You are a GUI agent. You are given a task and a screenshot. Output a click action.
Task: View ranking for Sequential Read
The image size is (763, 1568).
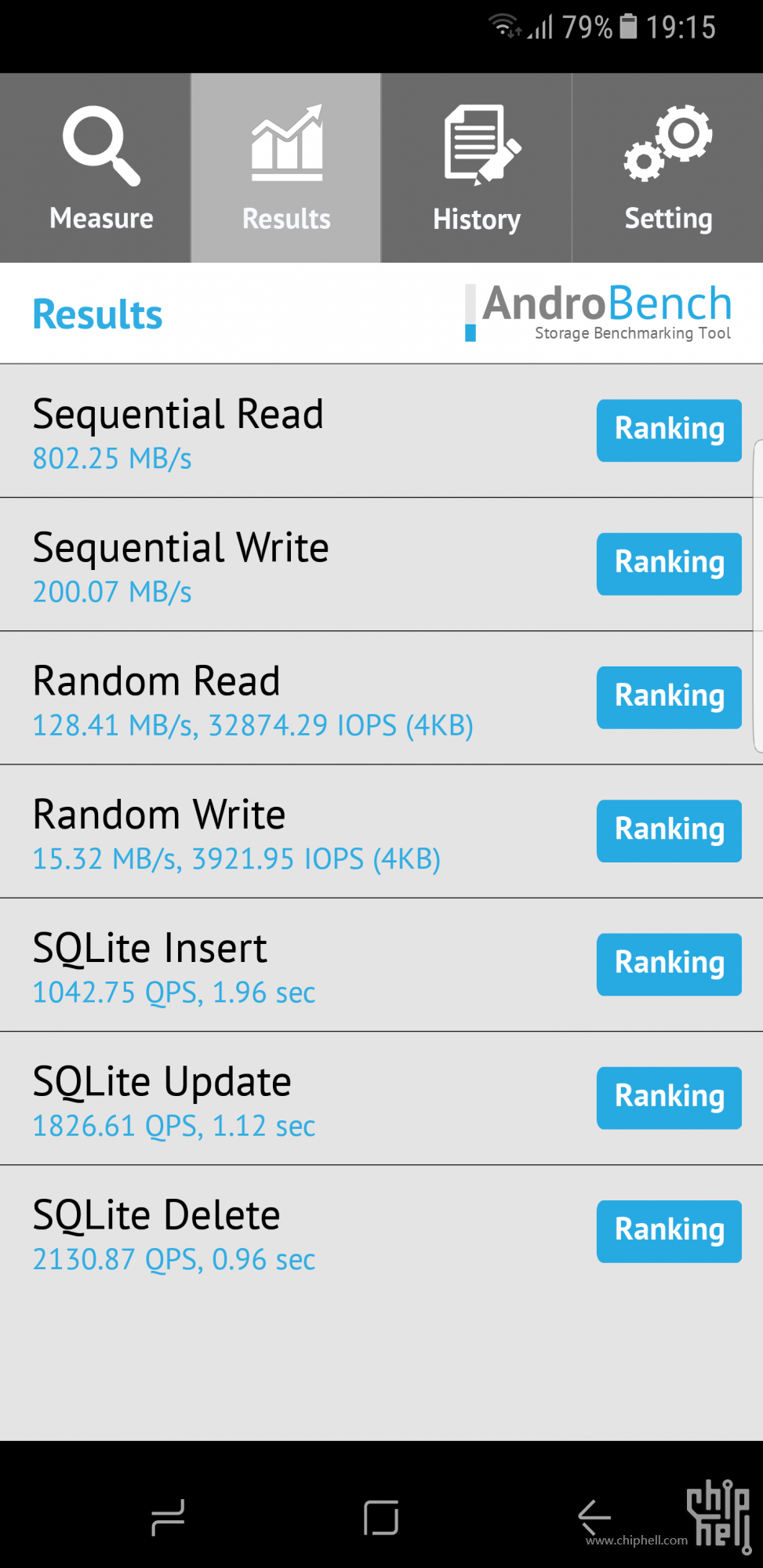coord(669,430)
